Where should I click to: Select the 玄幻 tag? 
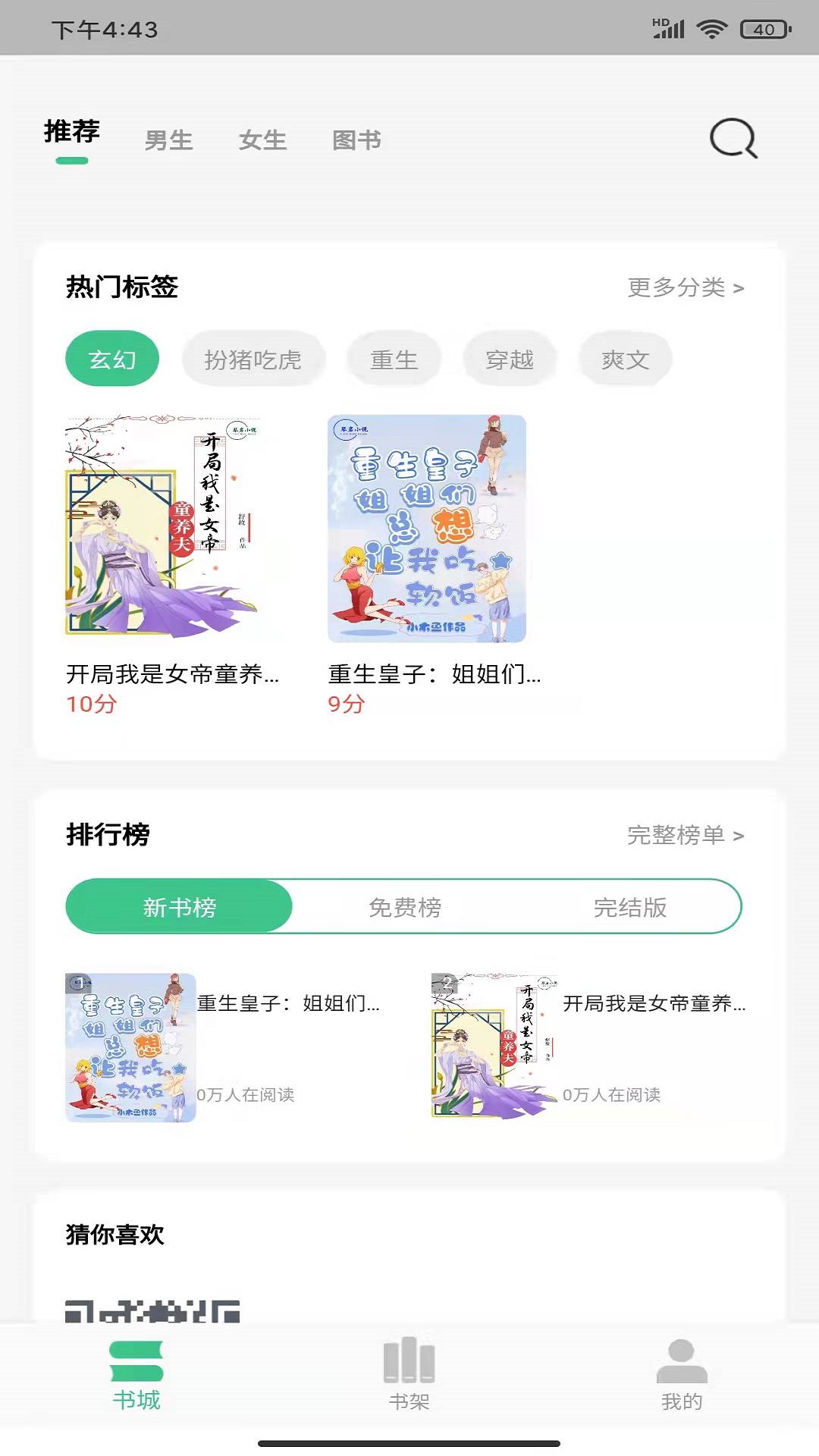(x=111, y=359)
